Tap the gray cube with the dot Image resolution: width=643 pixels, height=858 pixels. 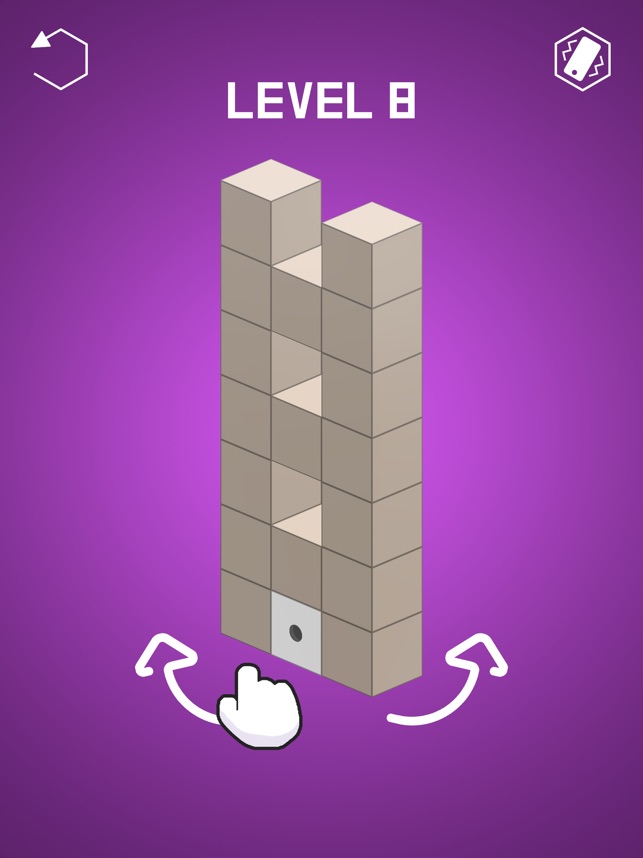pos(296,633)
